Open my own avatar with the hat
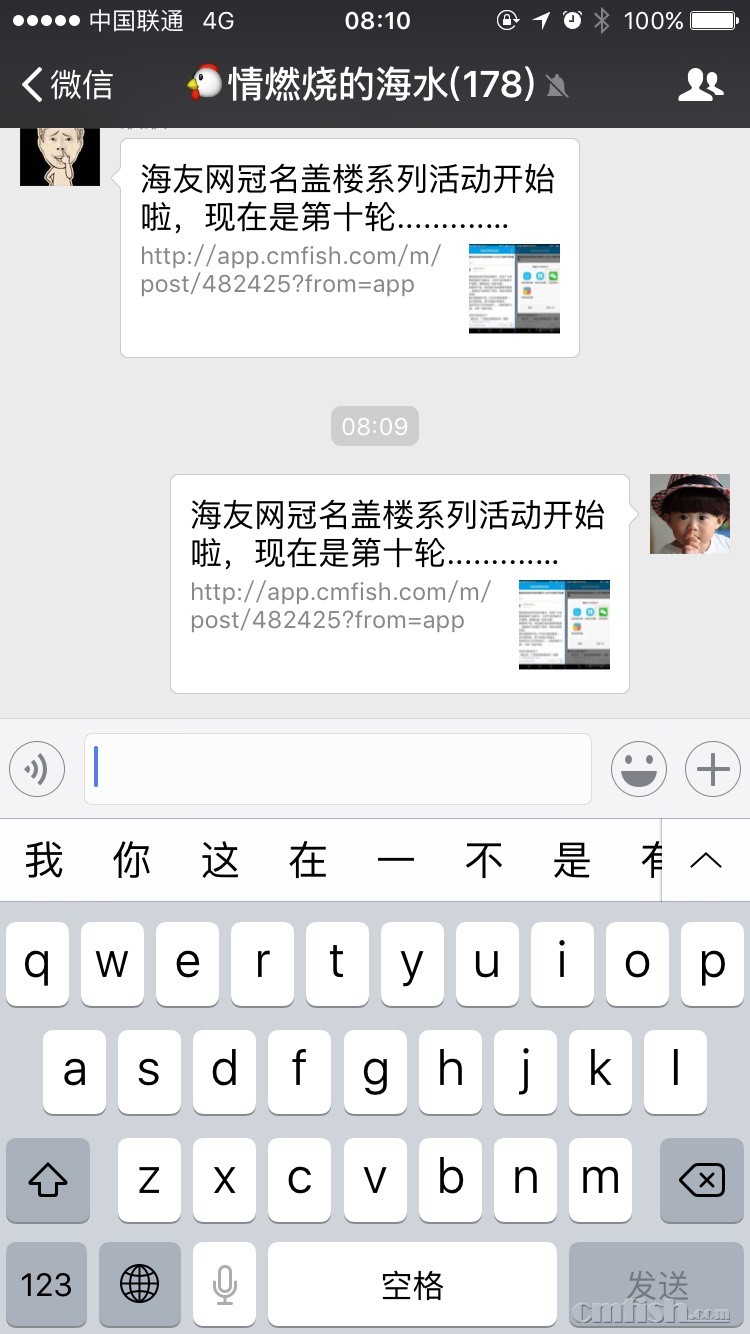The image size is (750, 1334). [x=689, y=514]
